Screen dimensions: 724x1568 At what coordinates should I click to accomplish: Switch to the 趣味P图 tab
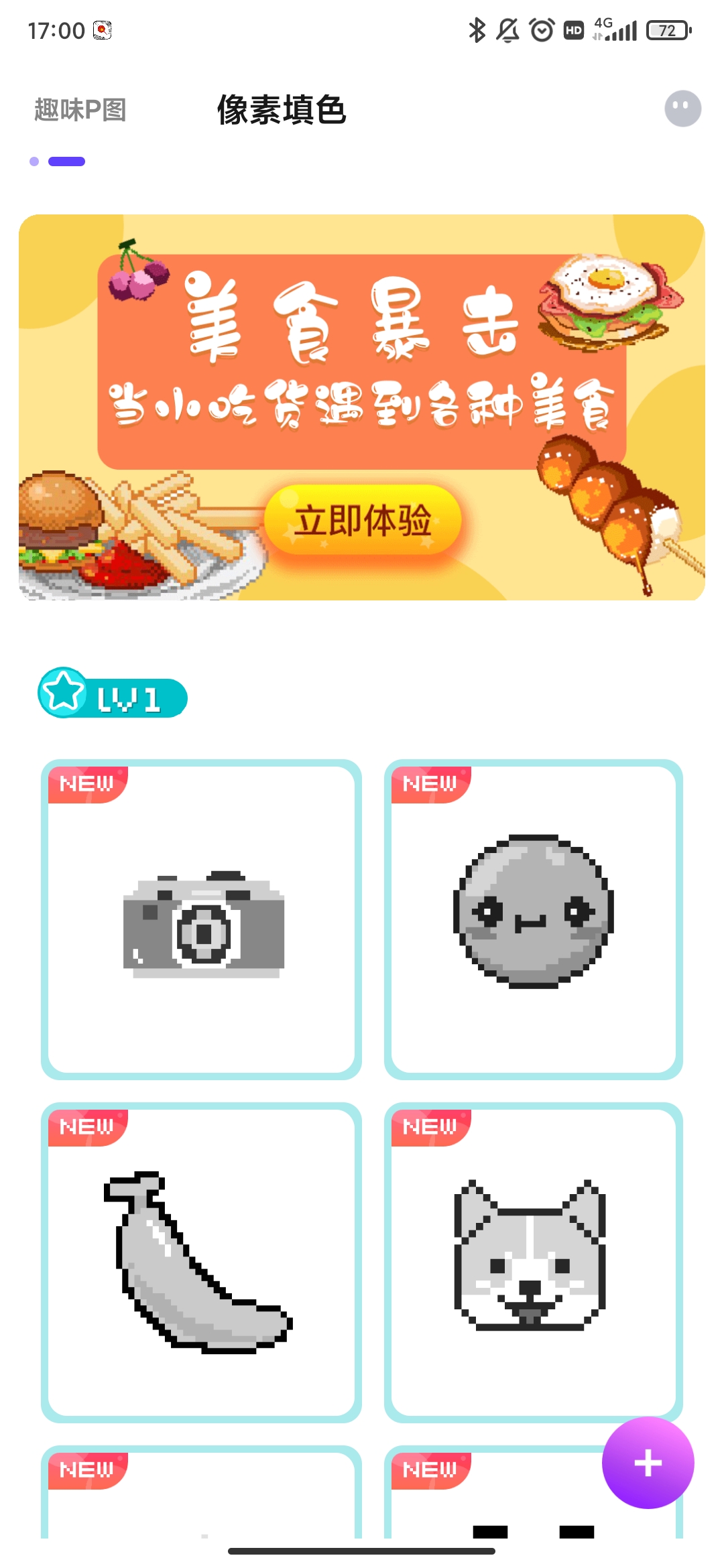point(80,110)
